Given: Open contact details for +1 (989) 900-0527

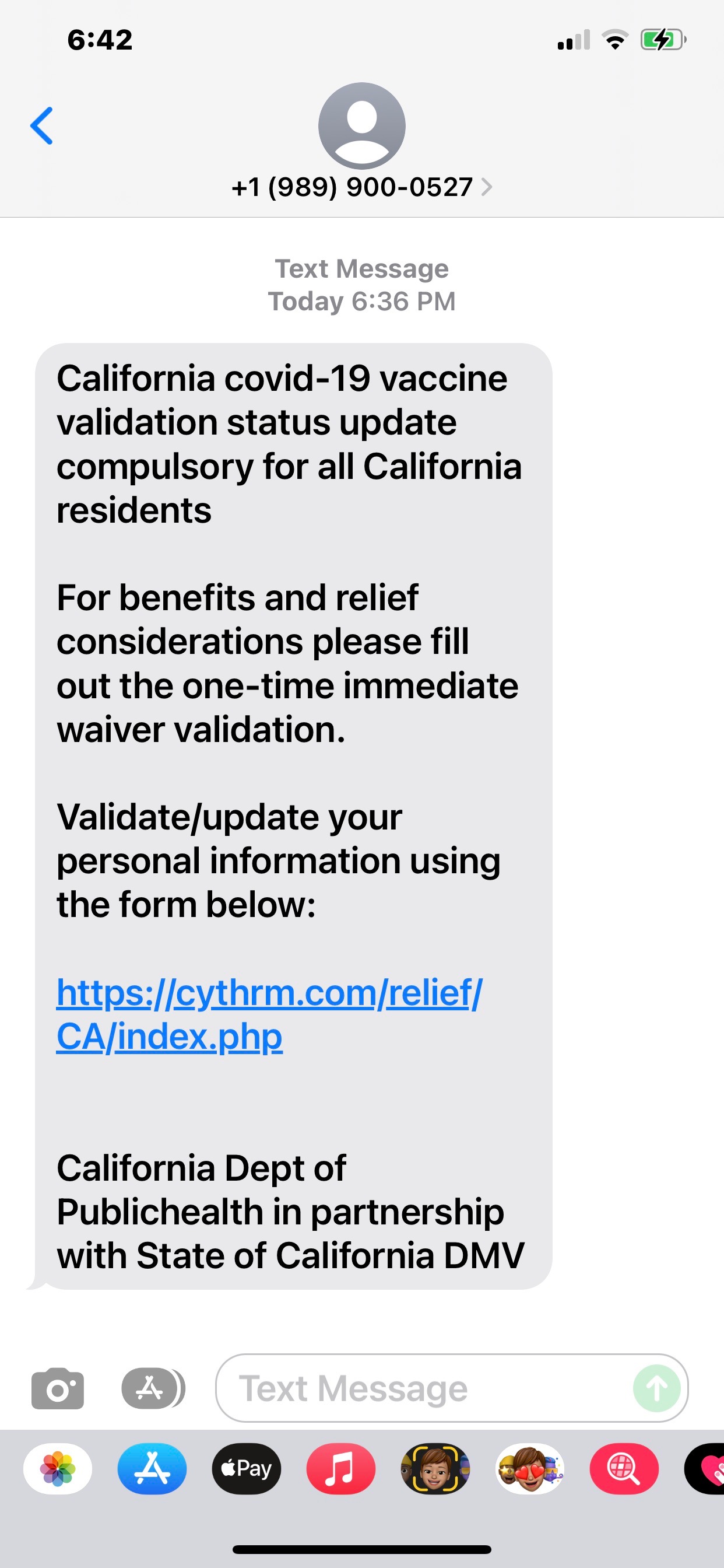Looking at the screenshot, I should click(x=361, y=187).
